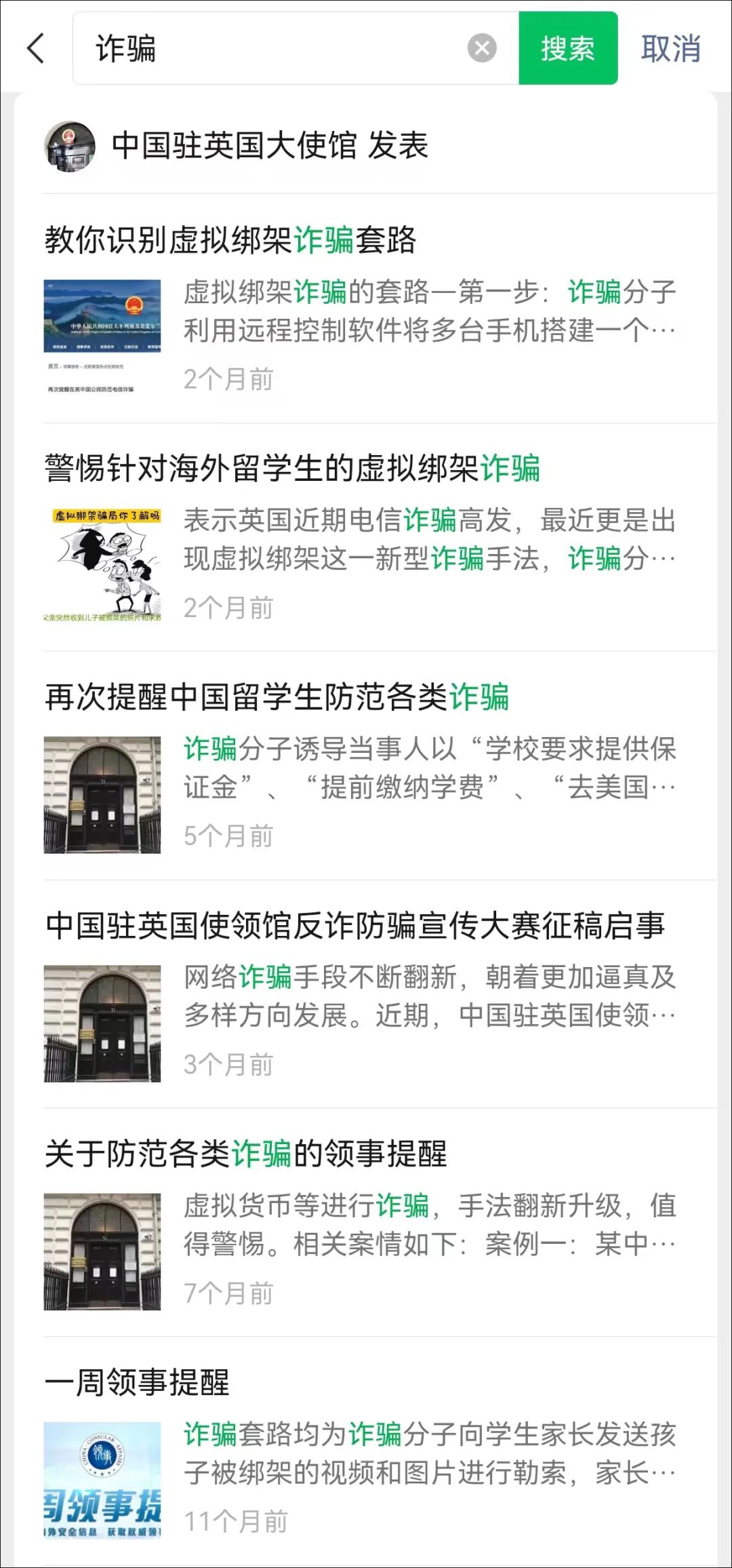Open the 一周领事提醒 article

[x=138, y=1382]
